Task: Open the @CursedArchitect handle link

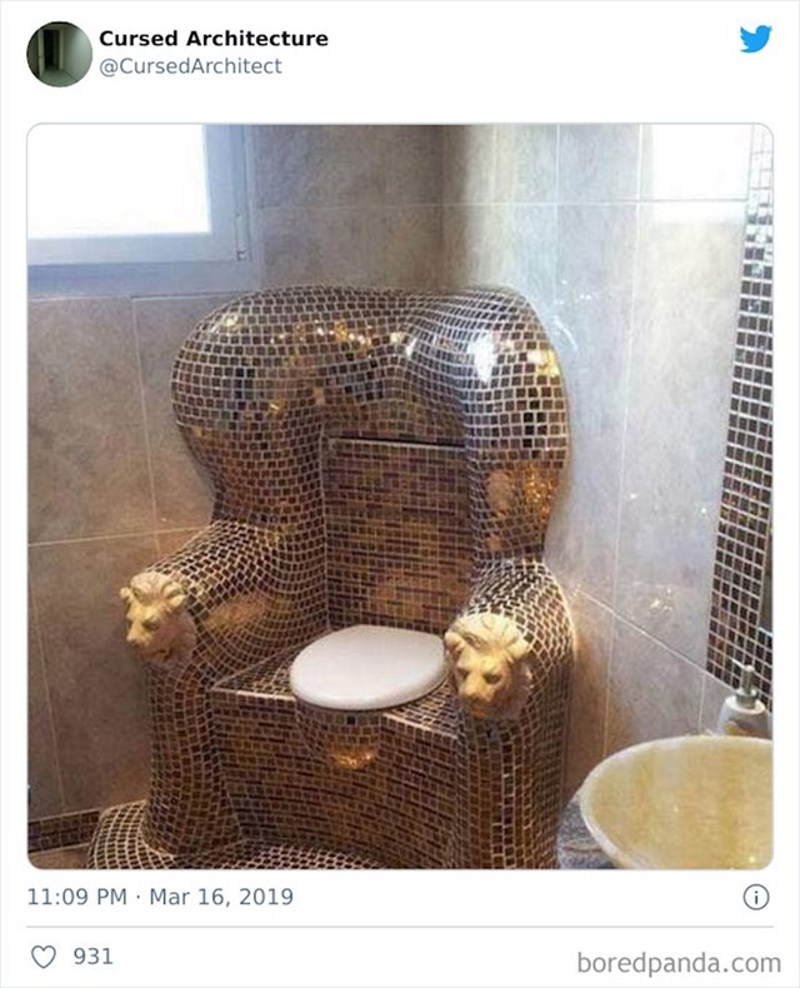Action: click(x=190, y=66)
